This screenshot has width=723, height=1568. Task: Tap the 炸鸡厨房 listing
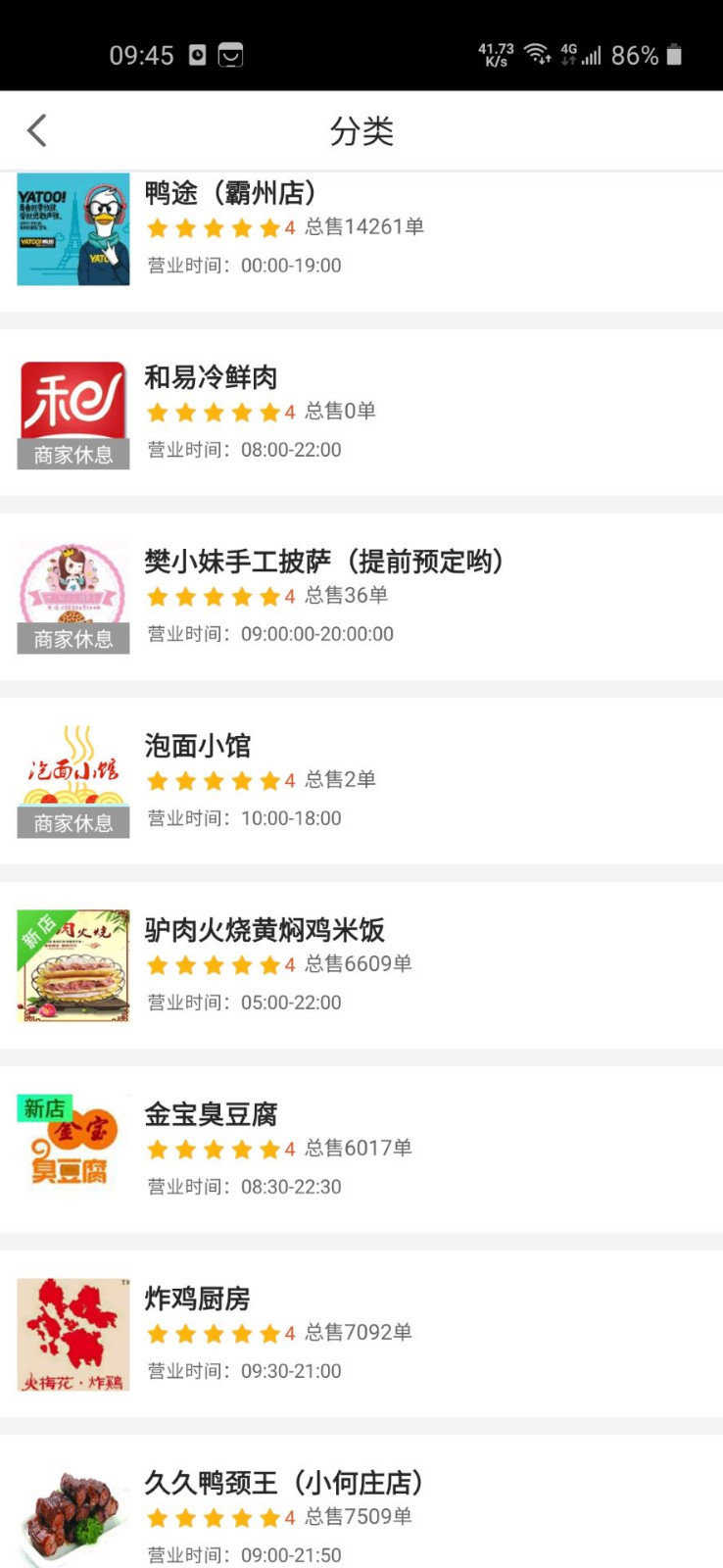[198, 1298]
